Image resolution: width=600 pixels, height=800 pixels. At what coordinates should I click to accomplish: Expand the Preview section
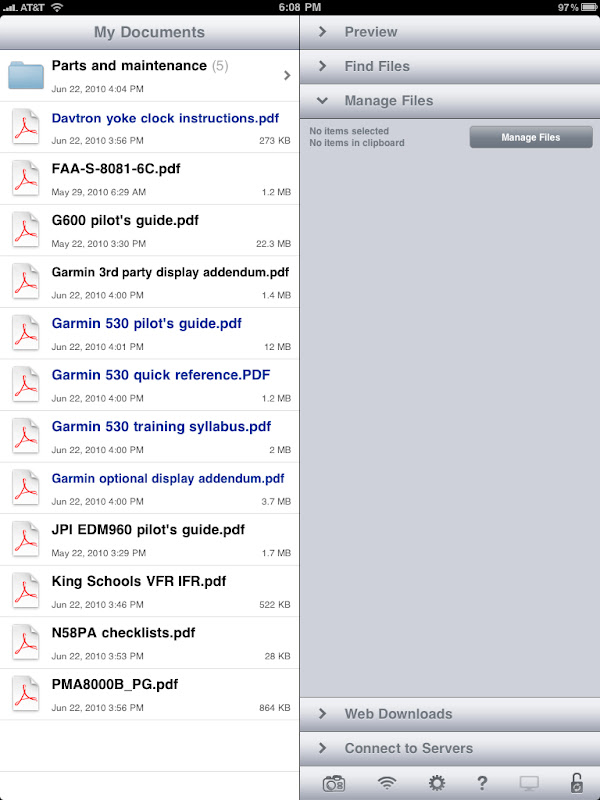449,32
